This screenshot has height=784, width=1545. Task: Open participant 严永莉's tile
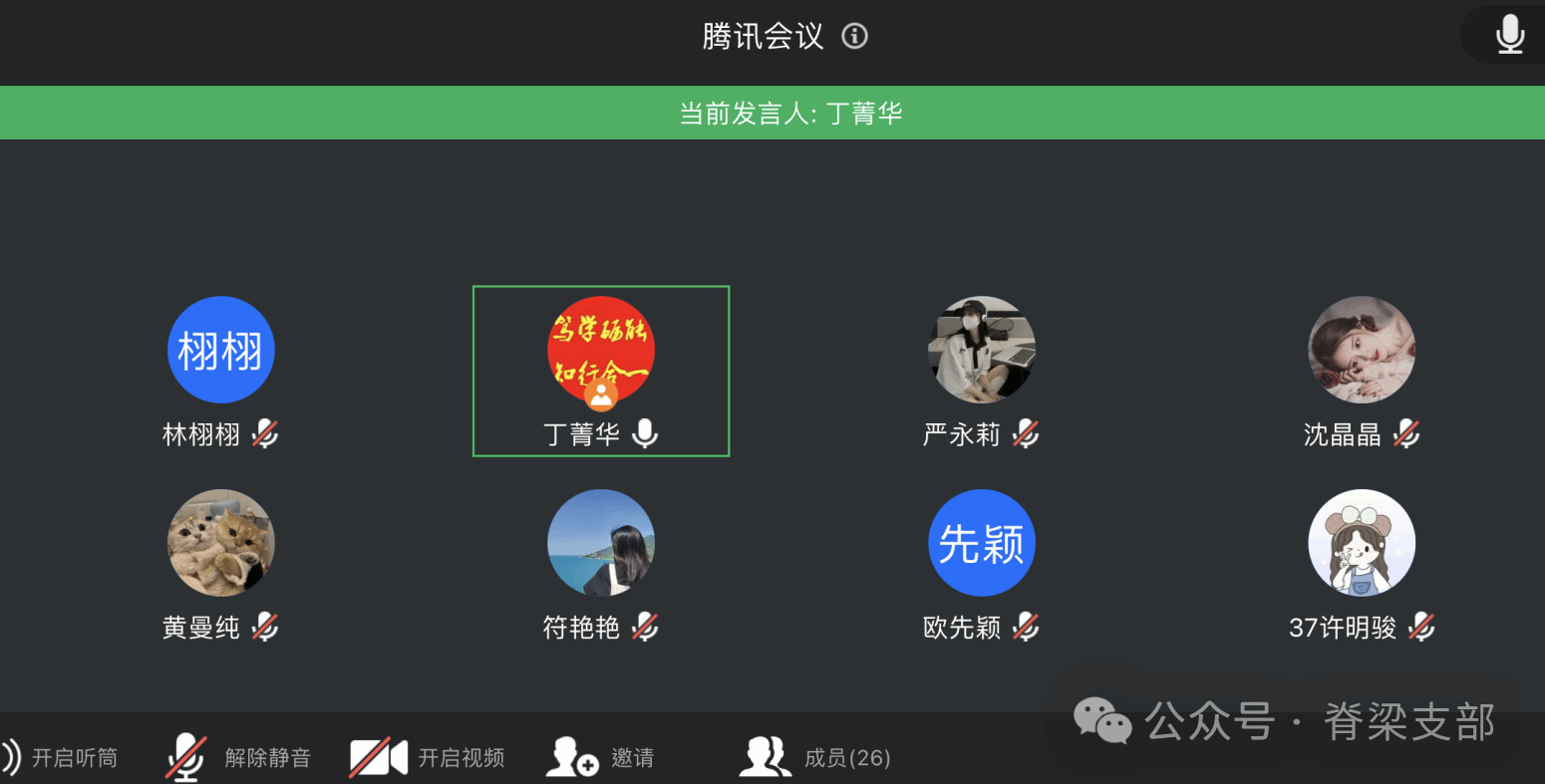981,351
